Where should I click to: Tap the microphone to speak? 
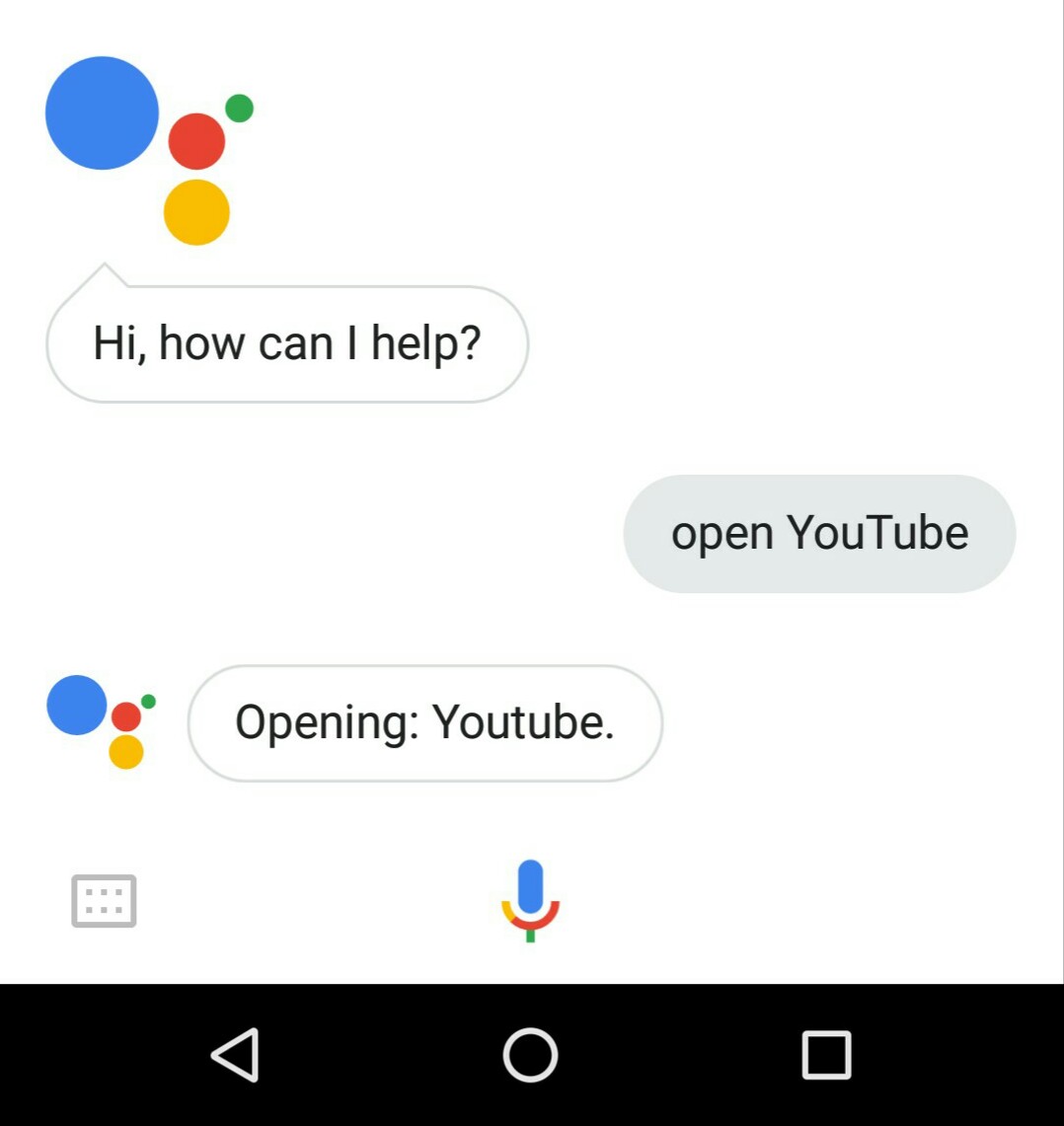coord(530,899)
